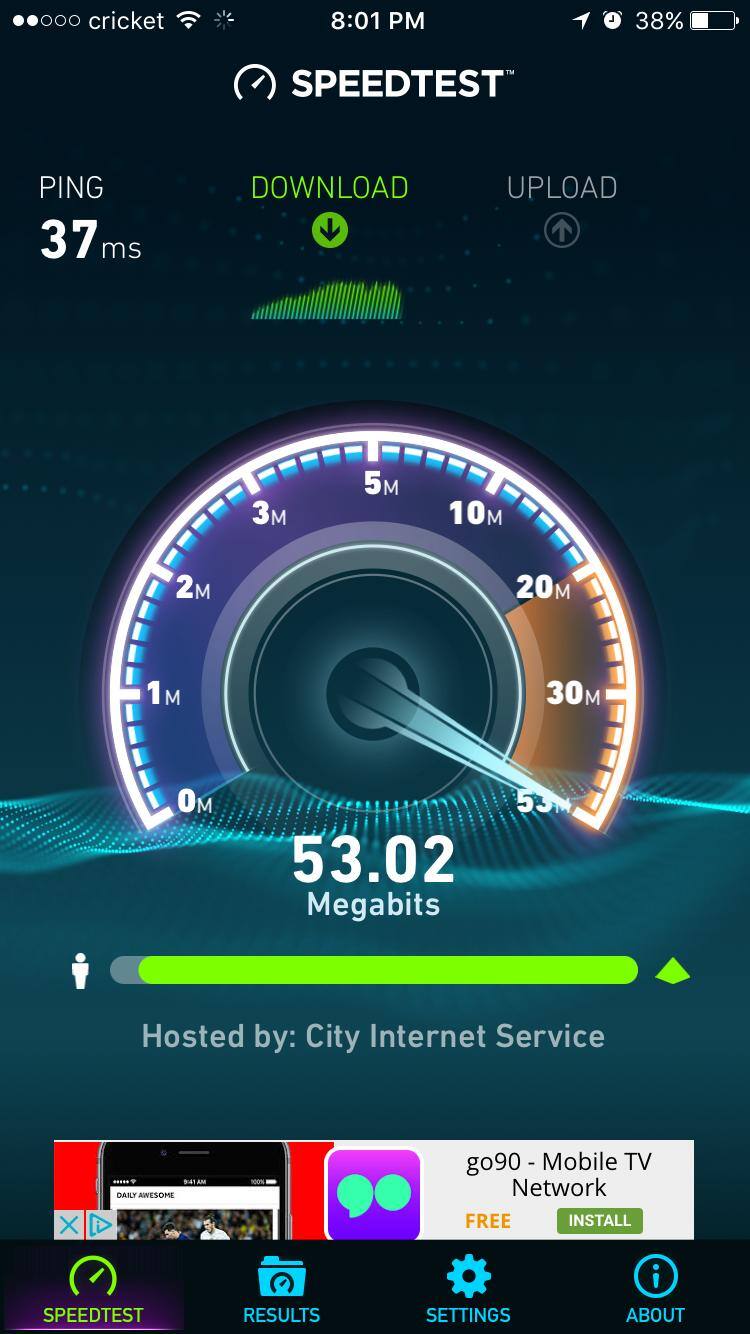
Task: Click the green Download arrow icon
Action: (329, 230)
